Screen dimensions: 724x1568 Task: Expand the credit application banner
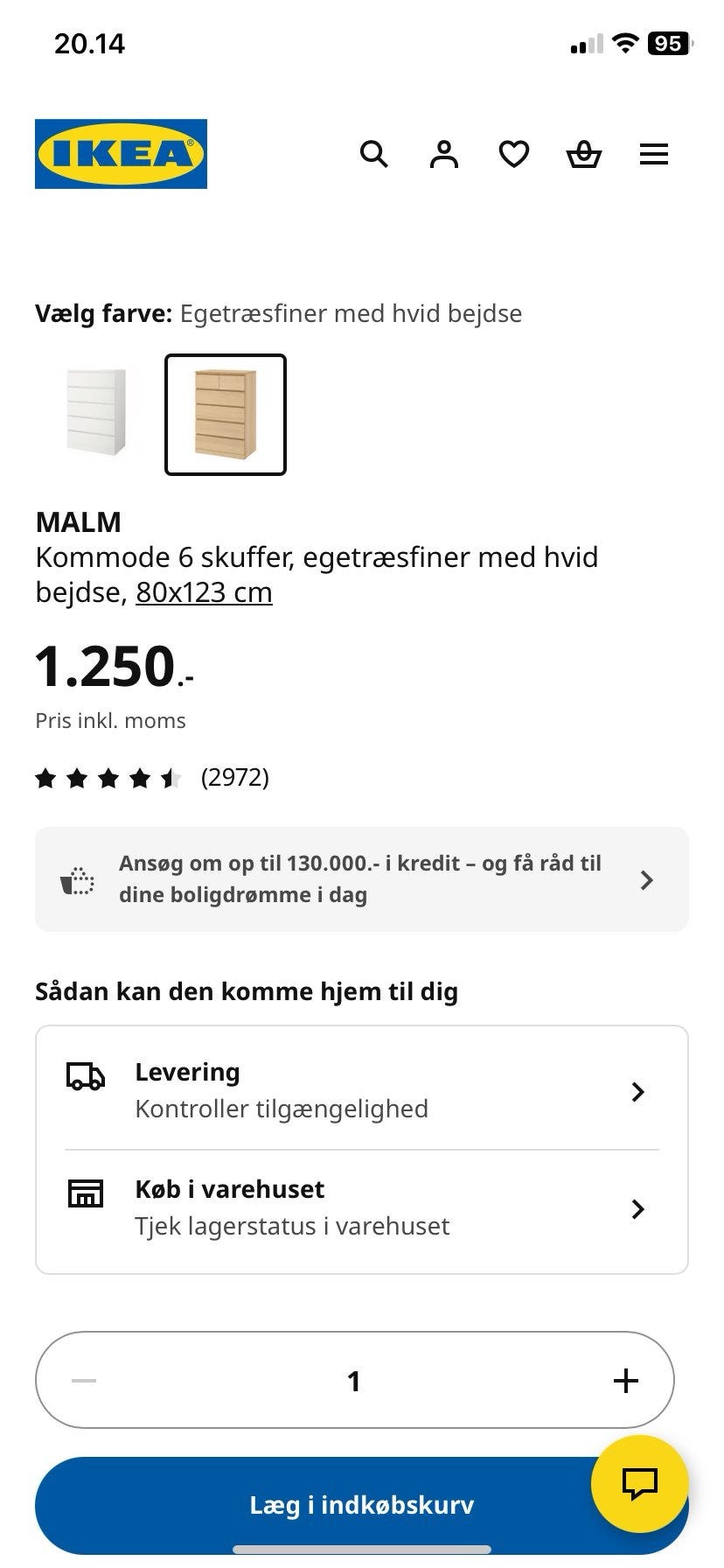pyautogui.click(x=361, y=878)
